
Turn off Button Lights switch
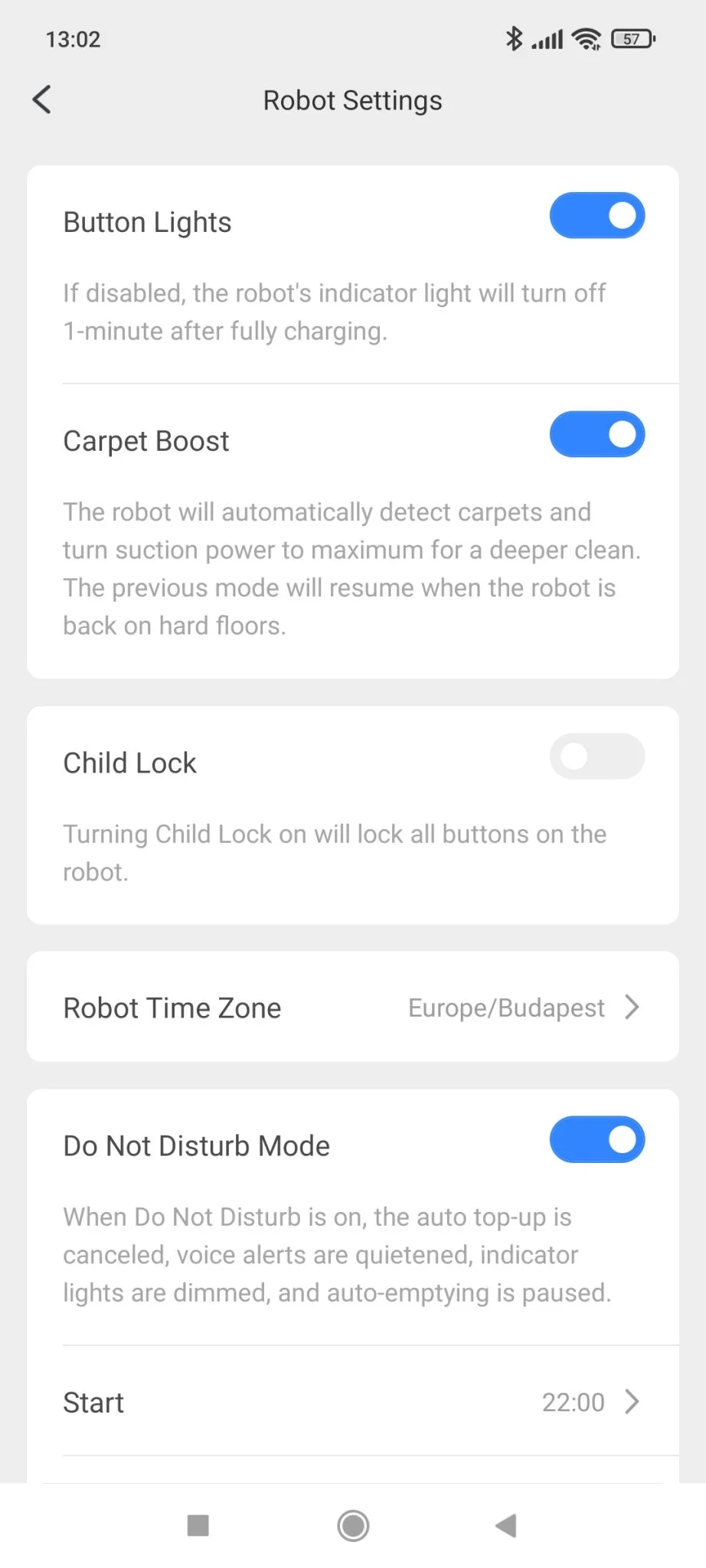(597, 216)
